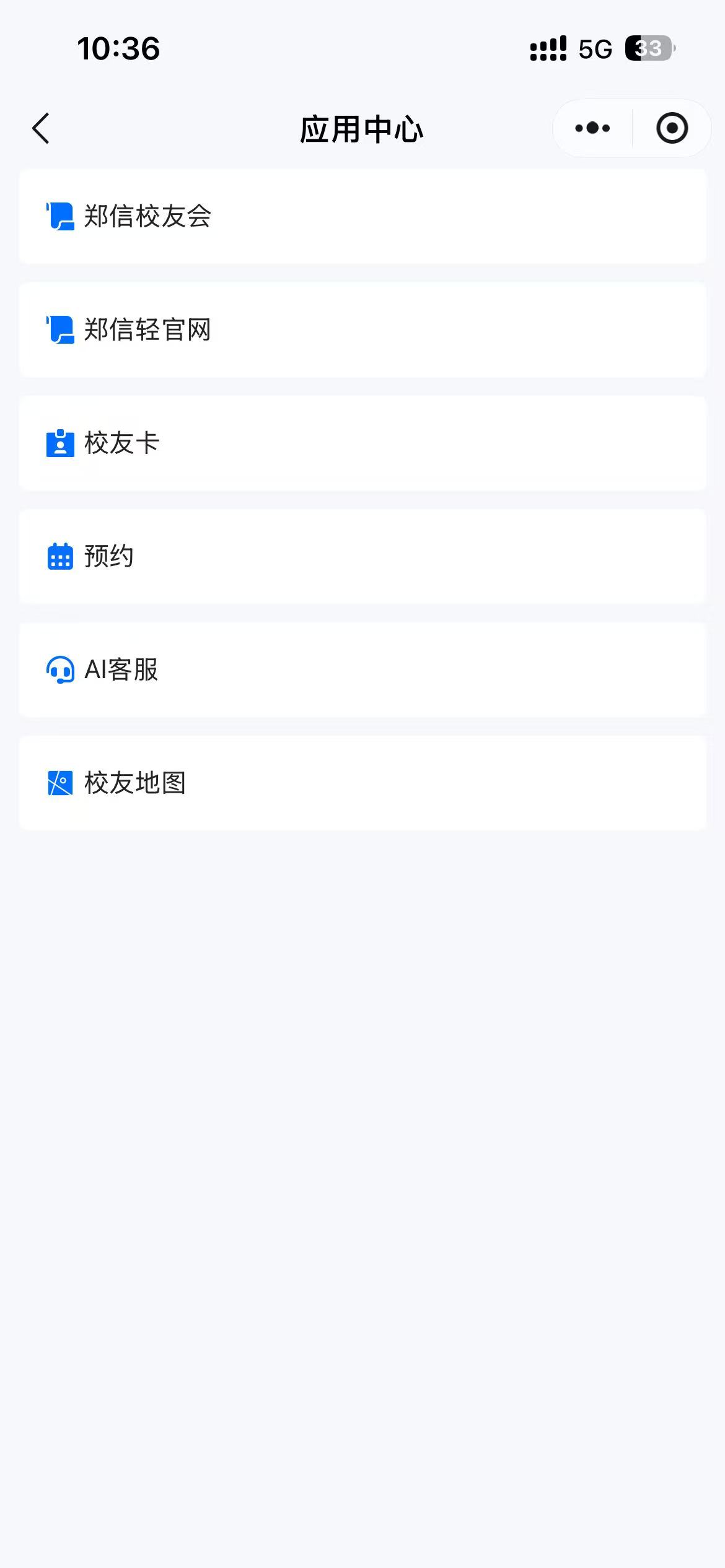The image size is (725, 1568).
Task: Open 郑信轻官网
Action: pyautogui.click(x=362, y=330)
